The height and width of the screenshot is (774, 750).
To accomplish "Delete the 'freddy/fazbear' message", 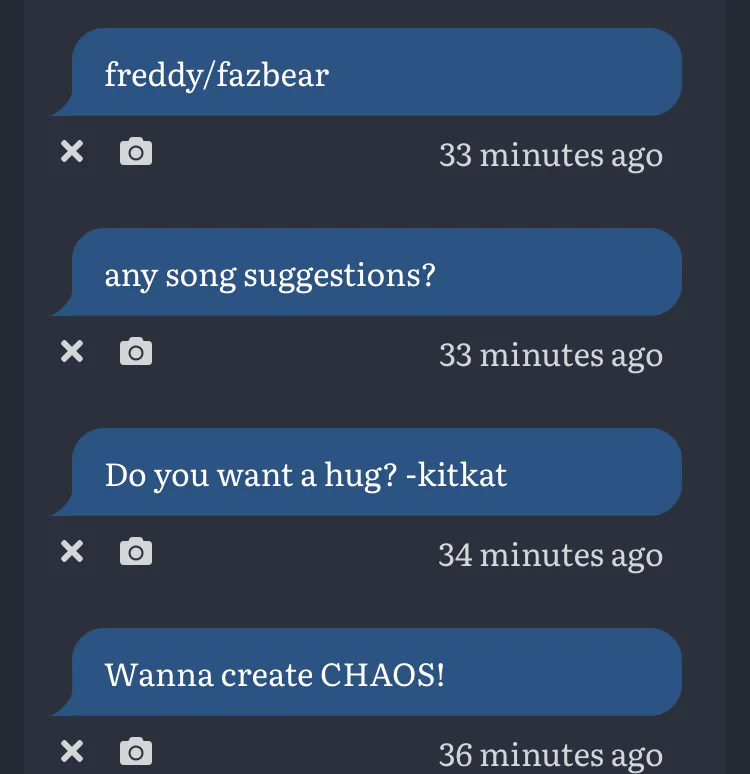I will 72,152.
